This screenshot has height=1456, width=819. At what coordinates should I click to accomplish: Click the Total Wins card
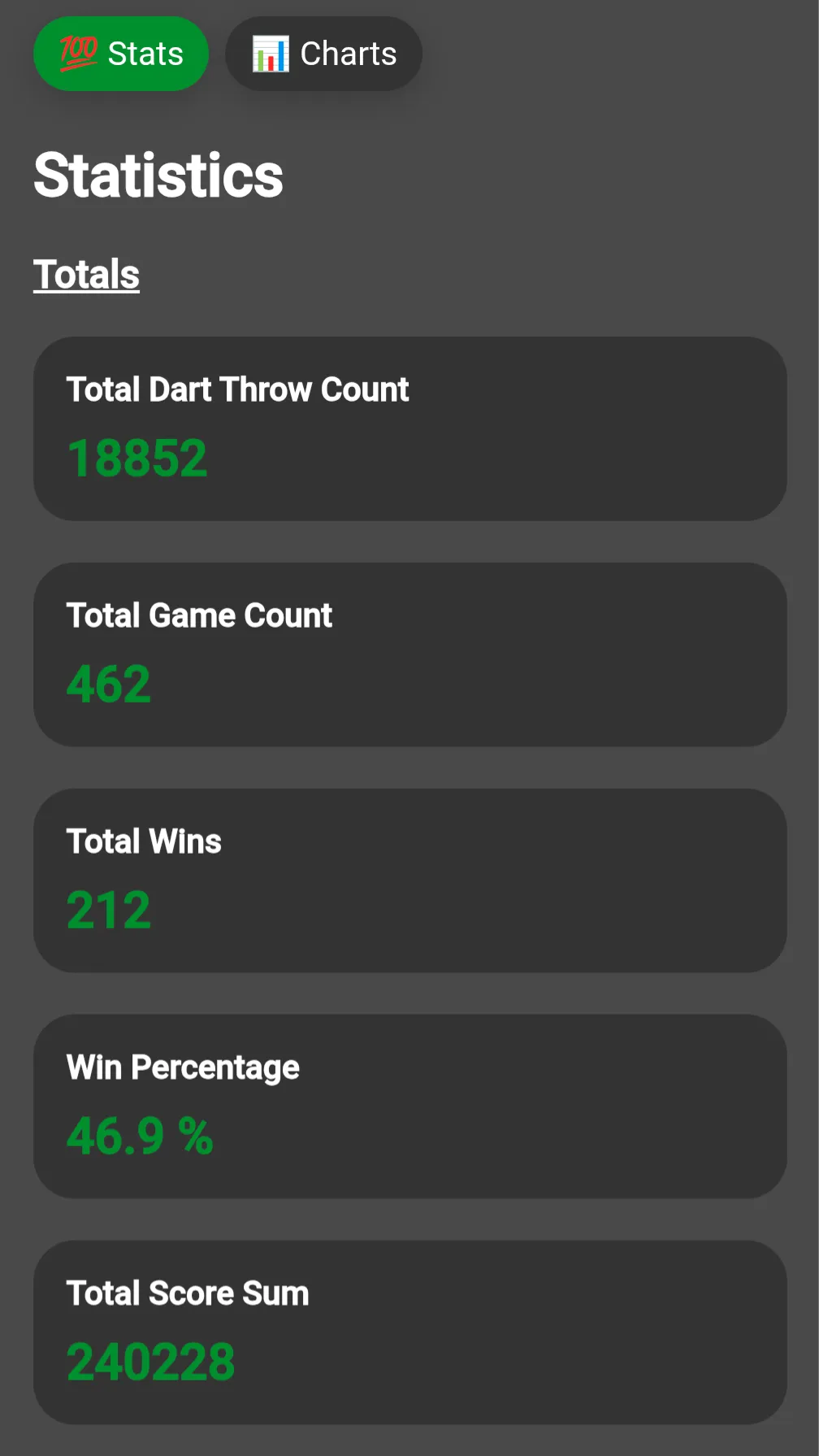409,880
